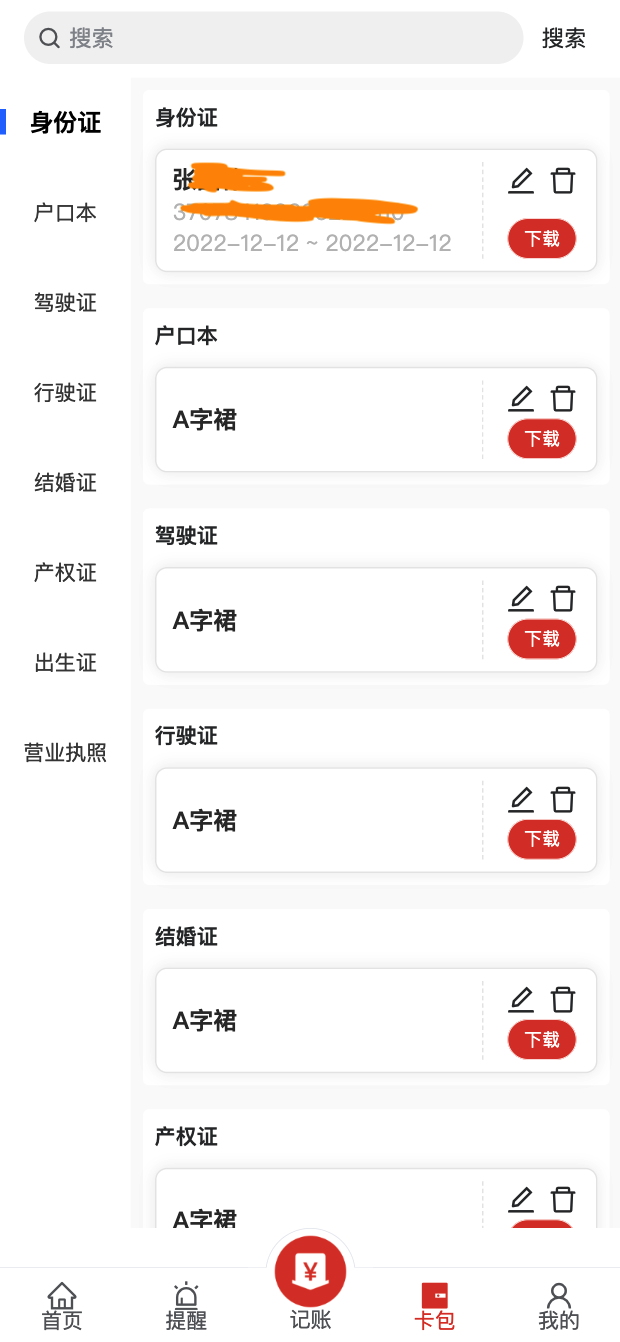Select 行驶证 in the side category list

(65, 393)
